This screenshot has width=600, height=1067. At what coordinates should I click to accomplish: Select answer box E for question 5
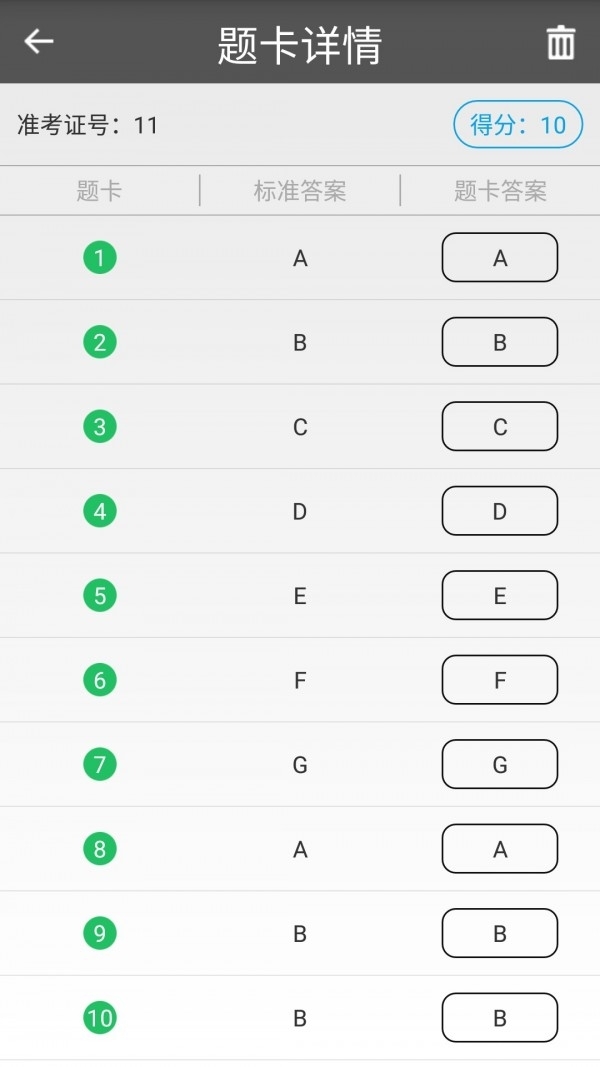[x=499, y=596]
